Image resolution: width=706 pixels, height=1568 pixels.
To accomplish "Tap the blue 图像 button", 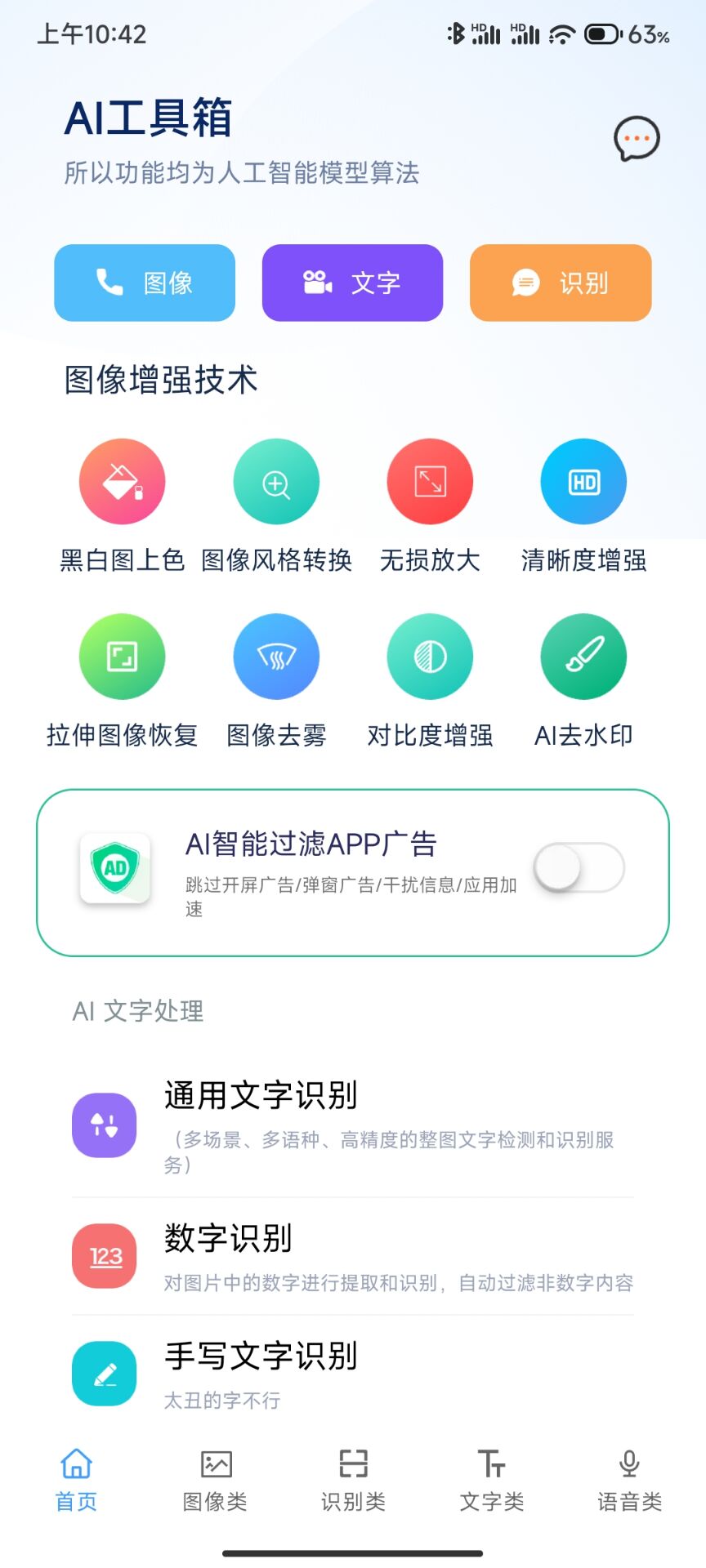I will (145, 283).
